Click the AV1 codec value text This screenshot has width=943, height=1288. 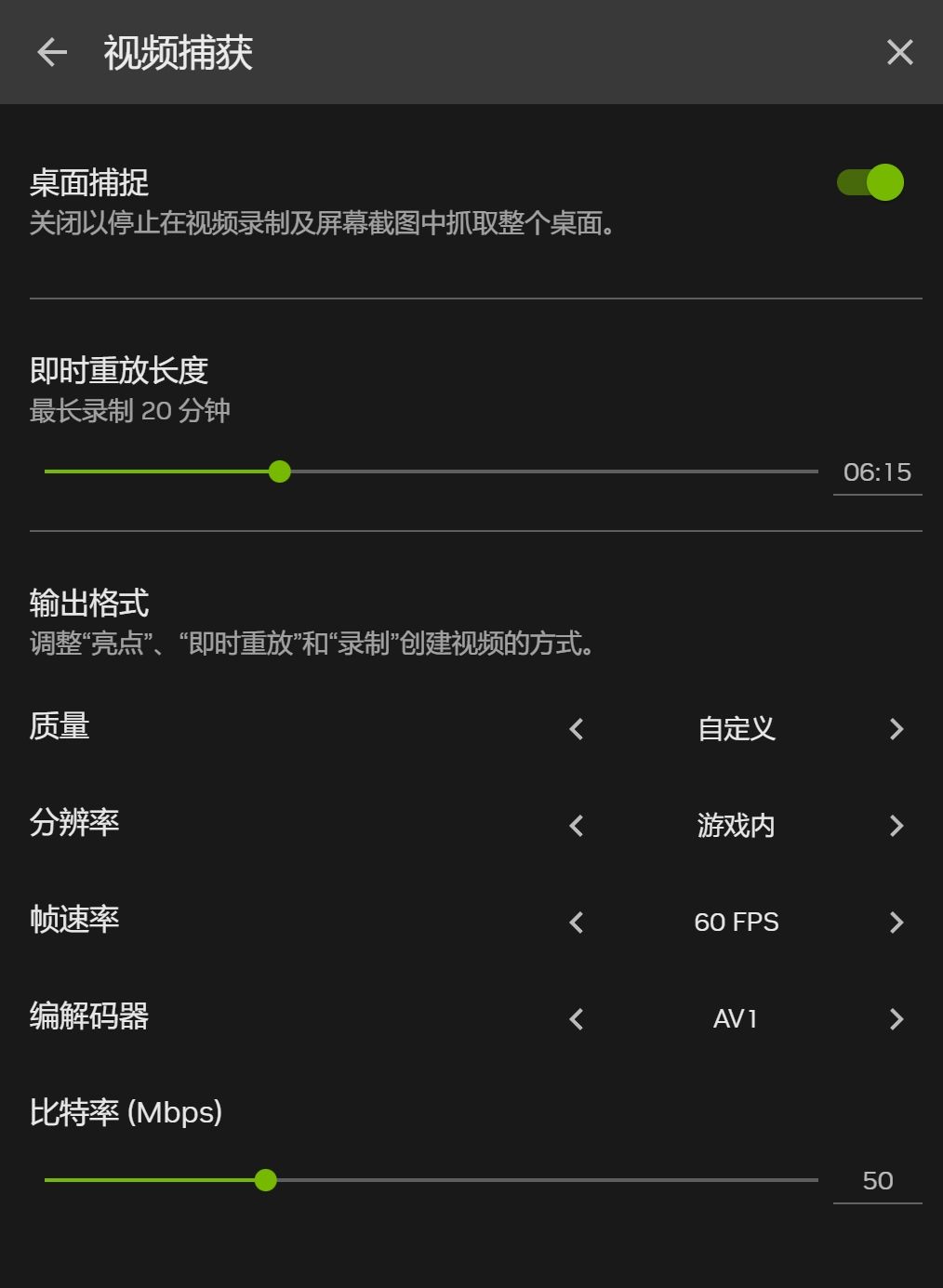735,1019
